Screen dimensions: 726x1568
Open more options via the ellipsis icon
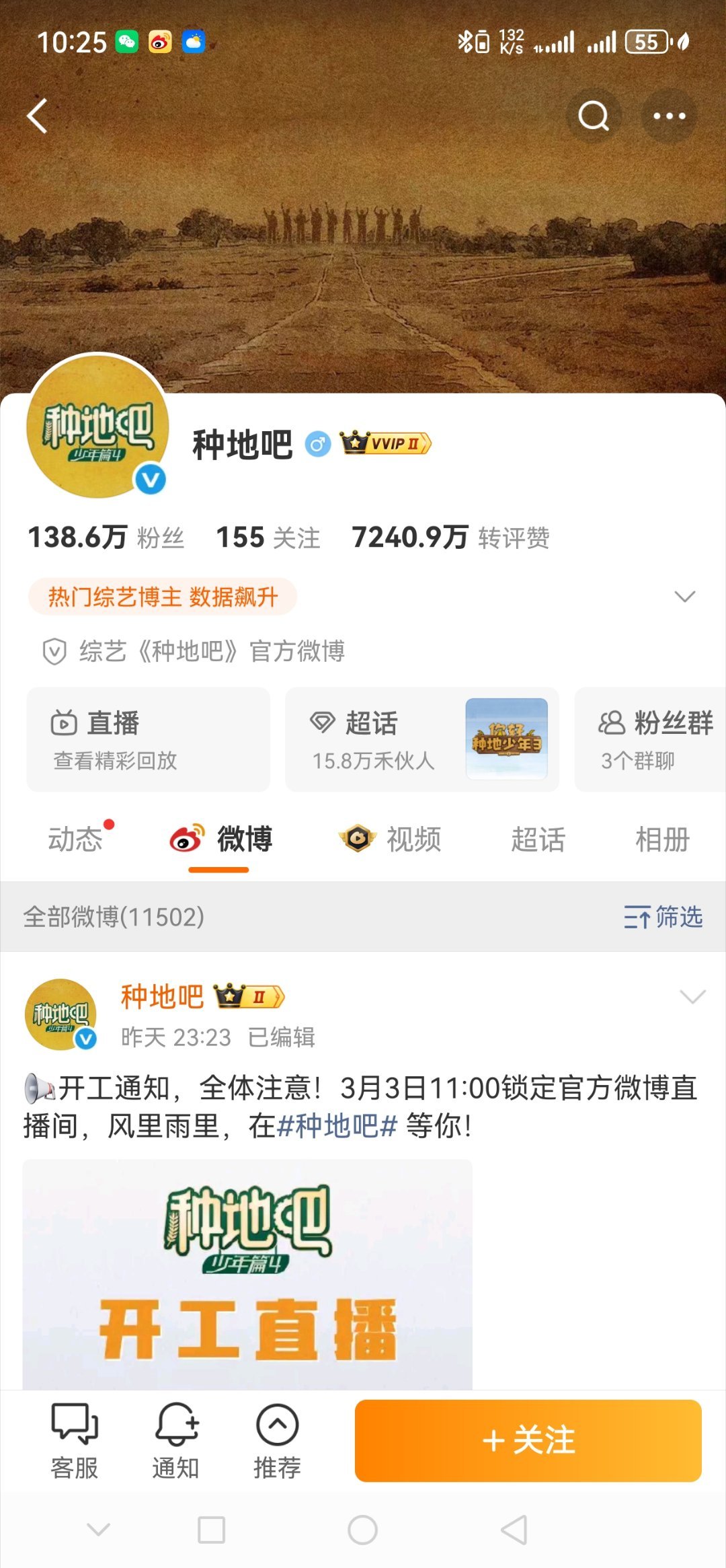[668, 116]
